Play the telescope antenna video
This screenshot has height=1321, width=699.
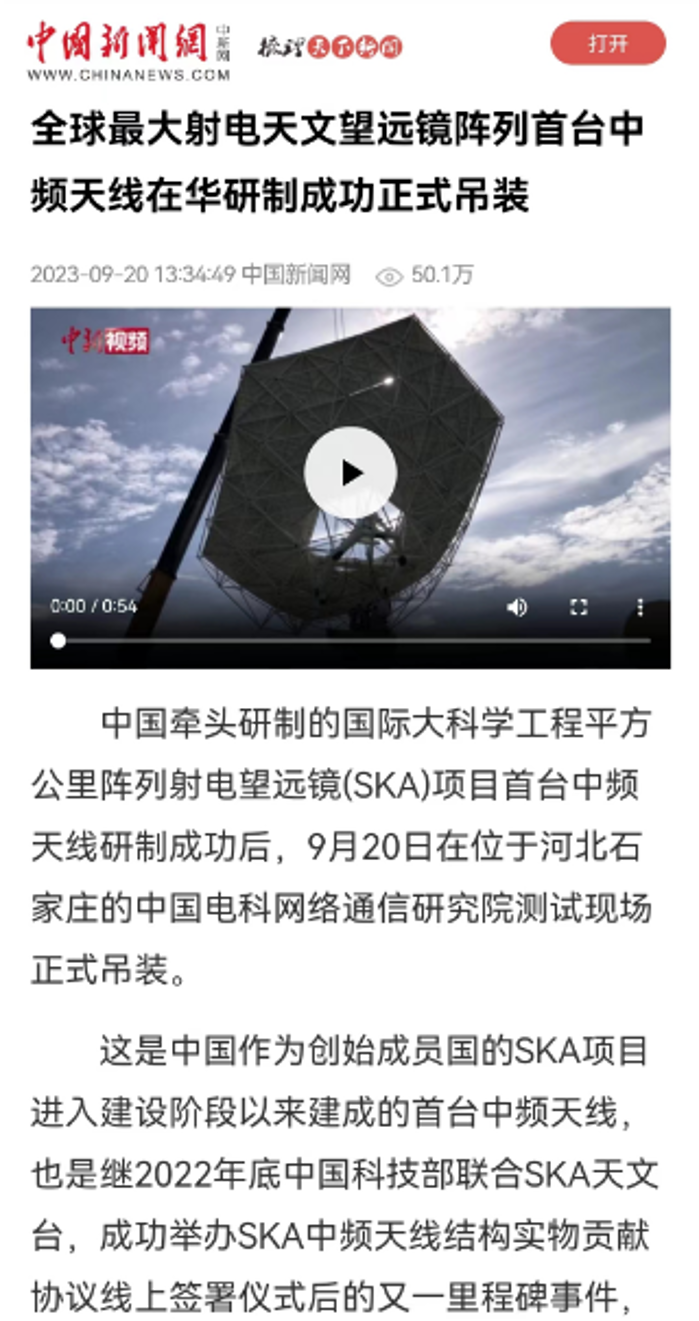[350, 472]
